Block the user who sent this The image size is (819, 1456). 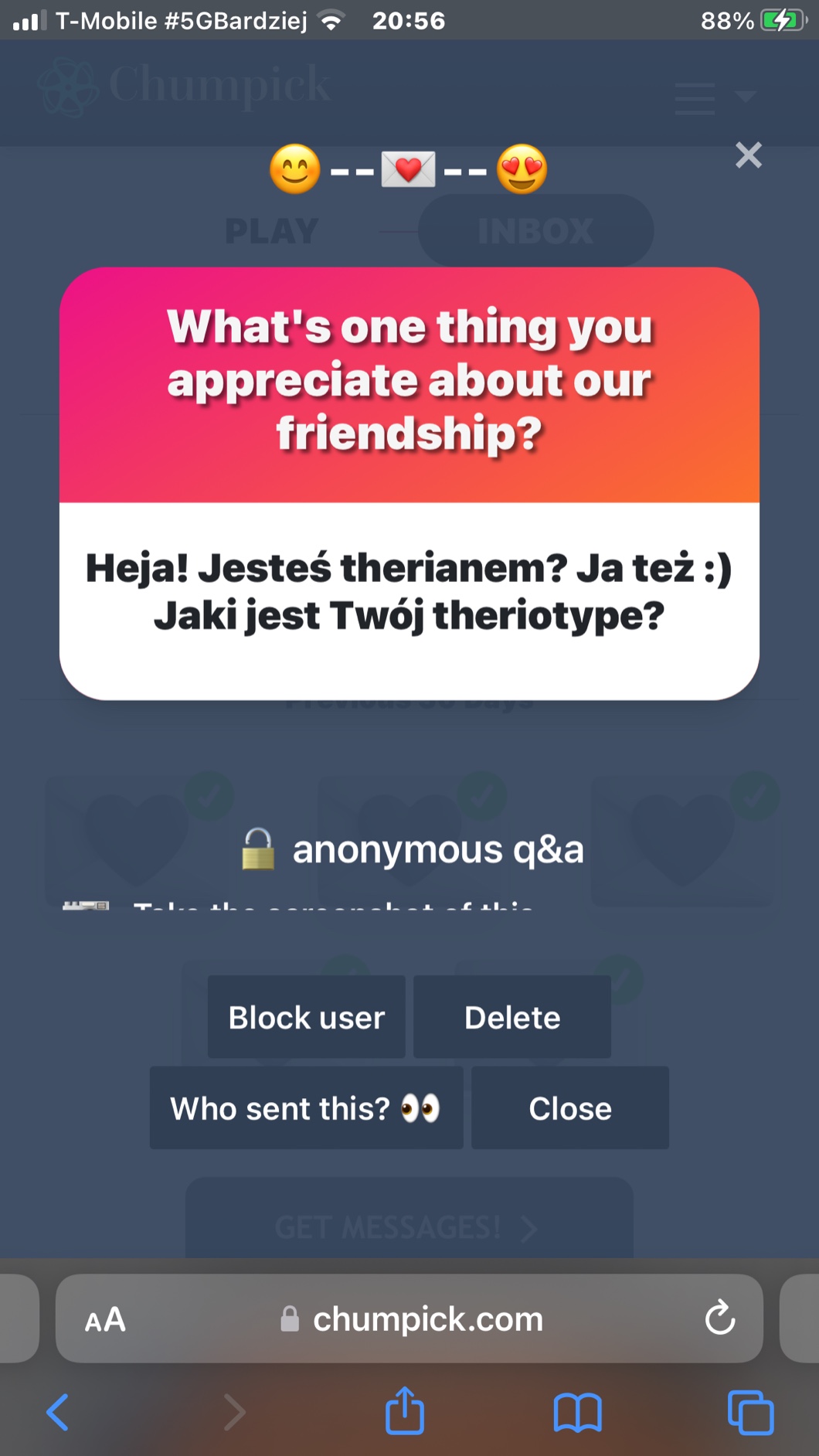coord(306,1017)
